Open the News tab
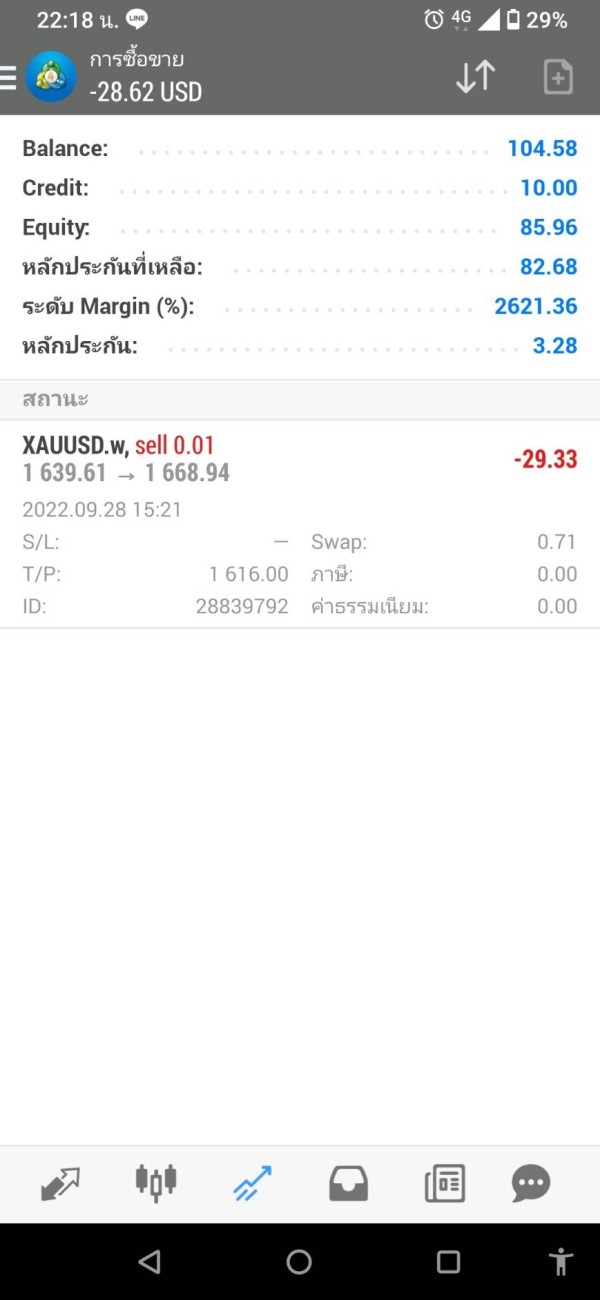Screen dimensions: 600x1300 pos(444,1184)
